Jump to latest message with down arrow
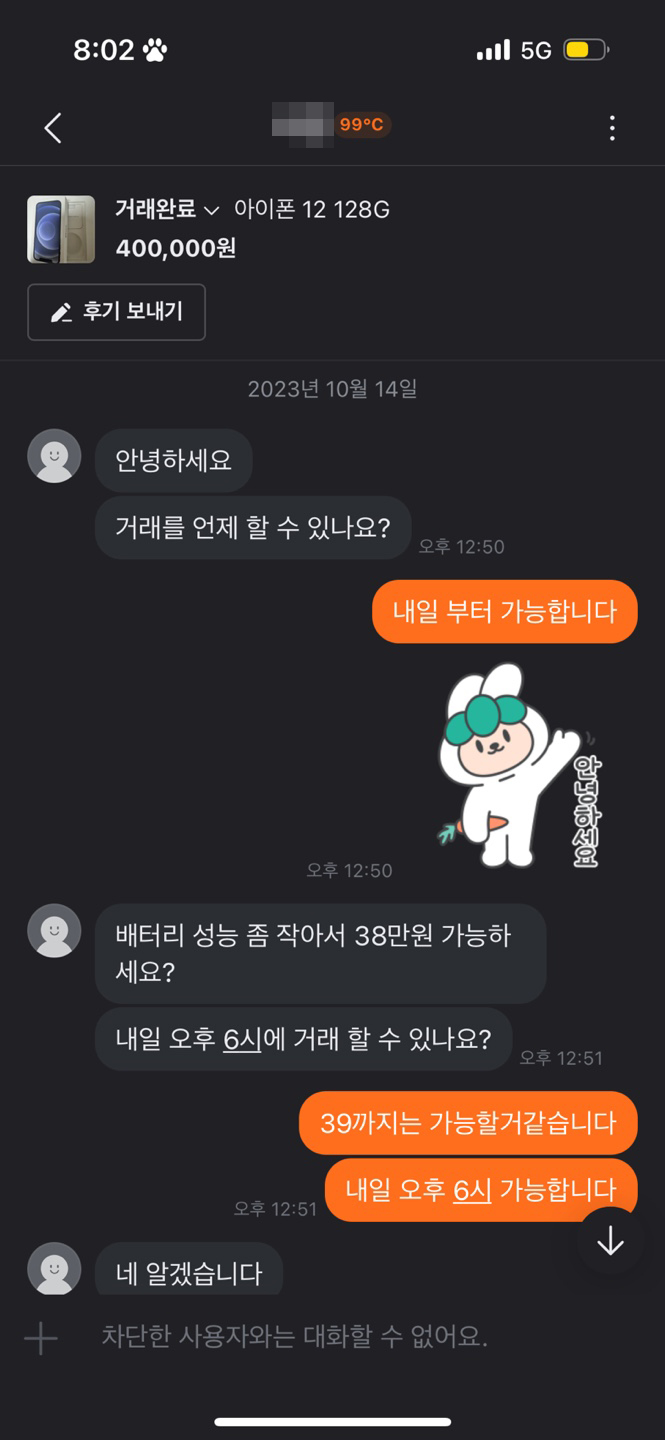Screen dimensions: 665x1440 click(610, 1241)
